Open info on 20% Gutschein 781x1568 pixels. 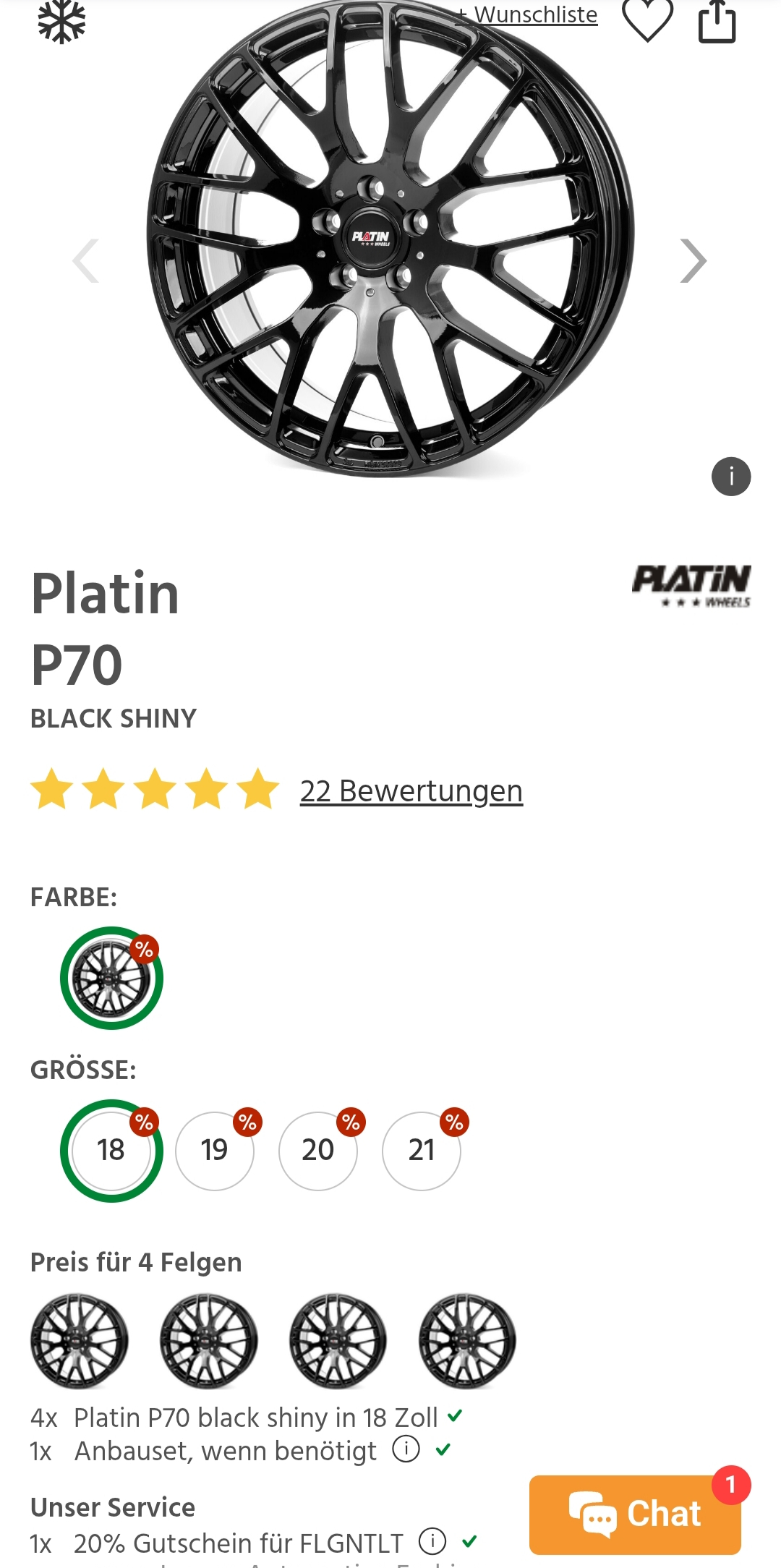[x=432, y=1541]
